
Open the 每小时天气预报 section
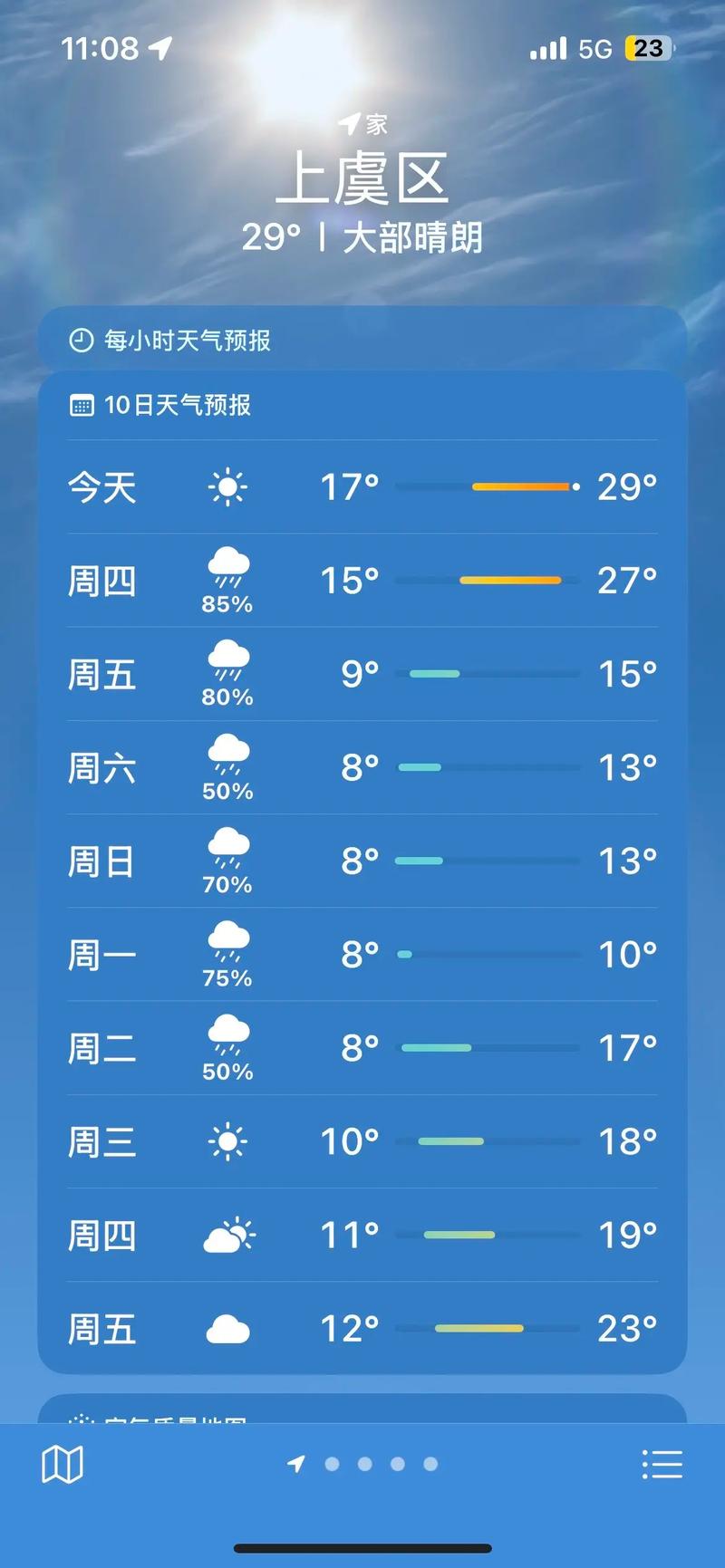(362, 341)
